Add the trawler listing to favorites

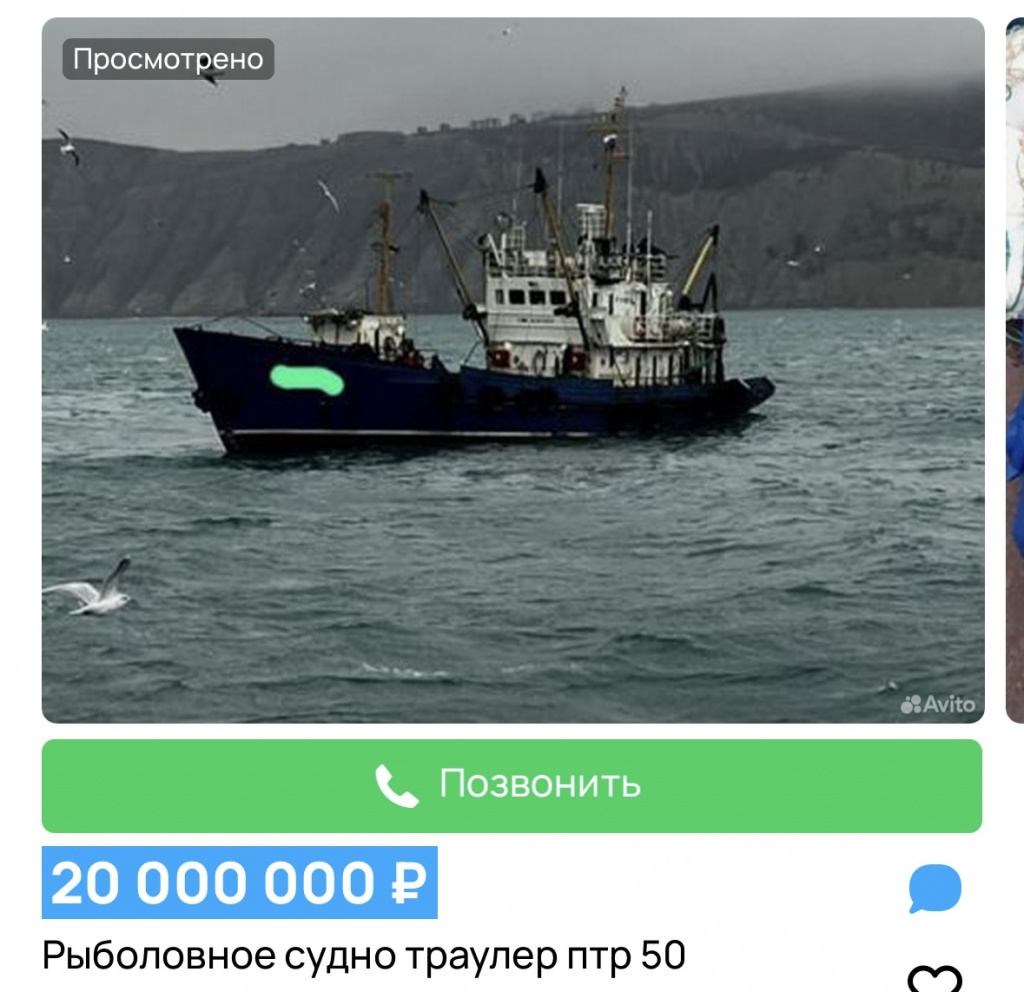tap(933, 980)
